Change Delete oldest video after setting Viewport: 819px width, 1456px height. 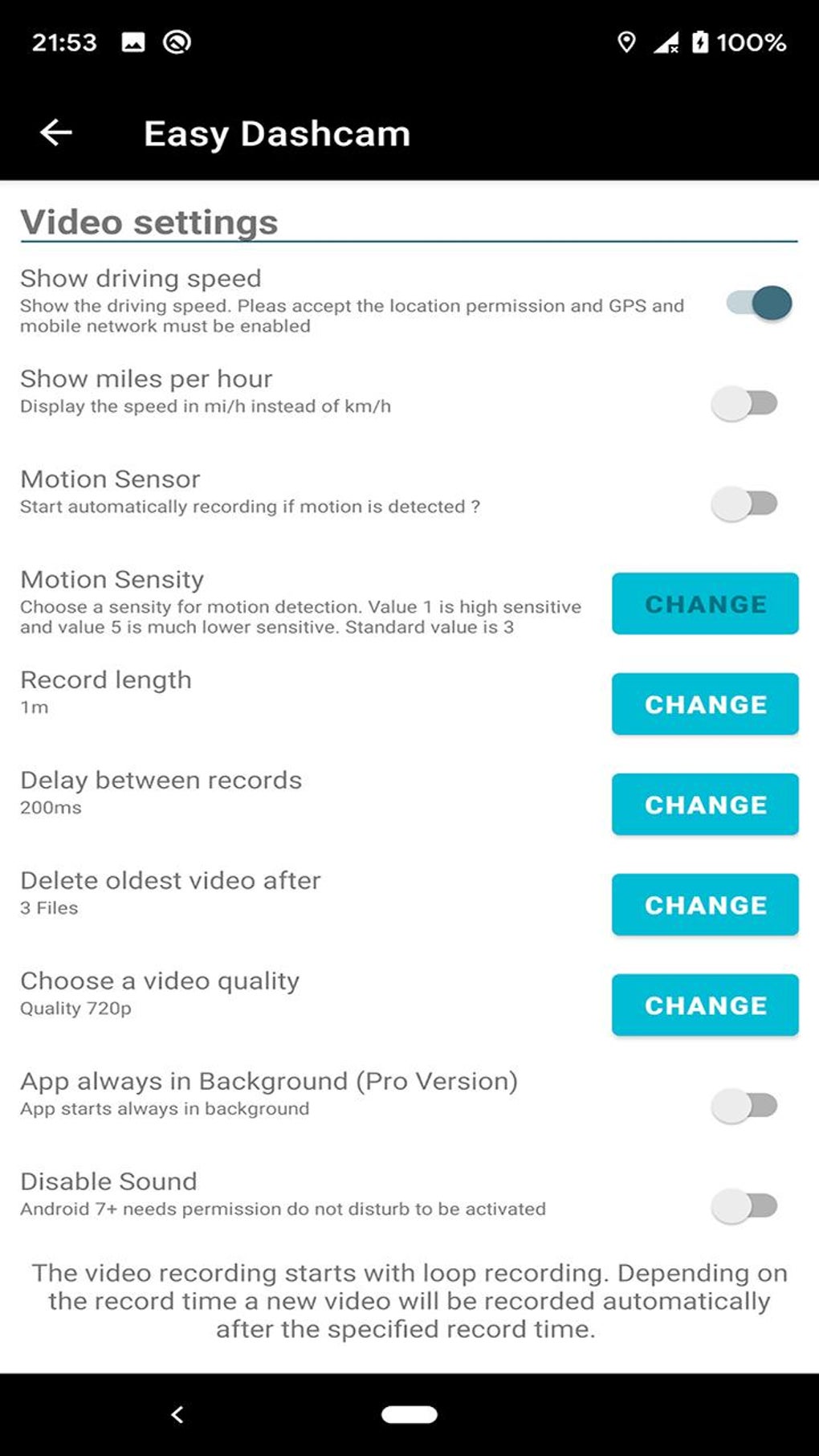point(705,905)
